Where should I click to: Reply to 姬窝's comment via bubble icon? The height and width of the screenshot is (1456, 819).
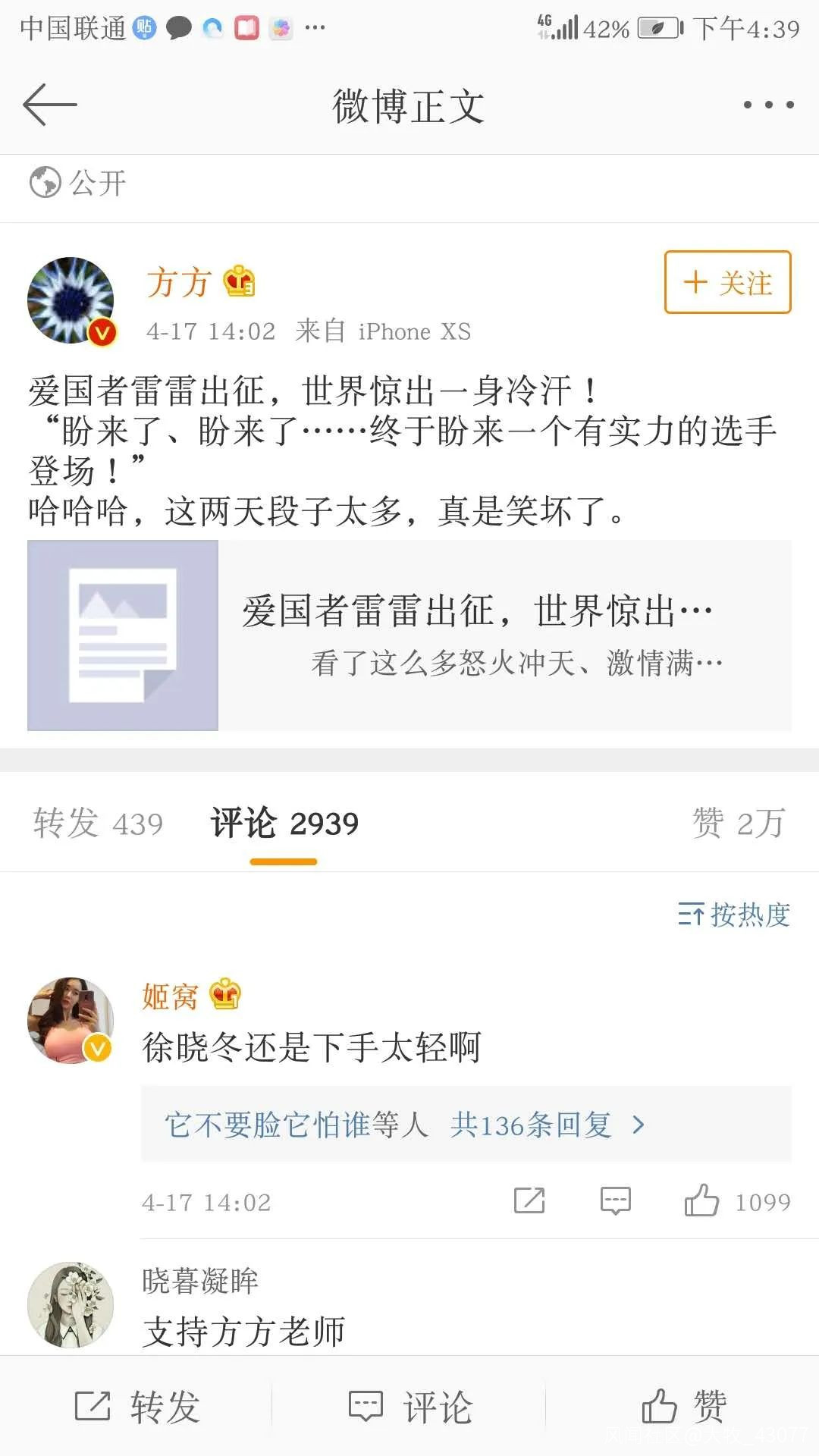coord(615,1201)
